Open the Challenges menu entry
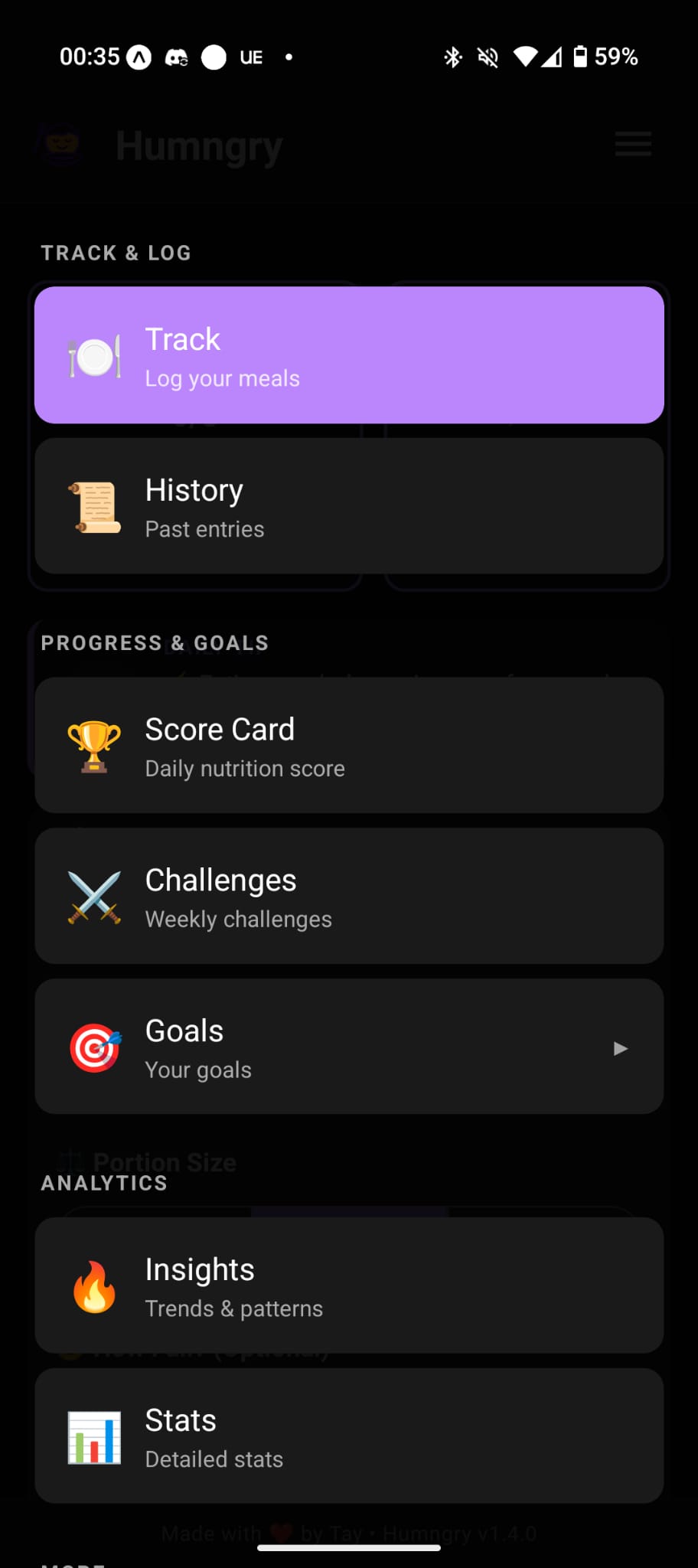 click(x=349, y=896)
